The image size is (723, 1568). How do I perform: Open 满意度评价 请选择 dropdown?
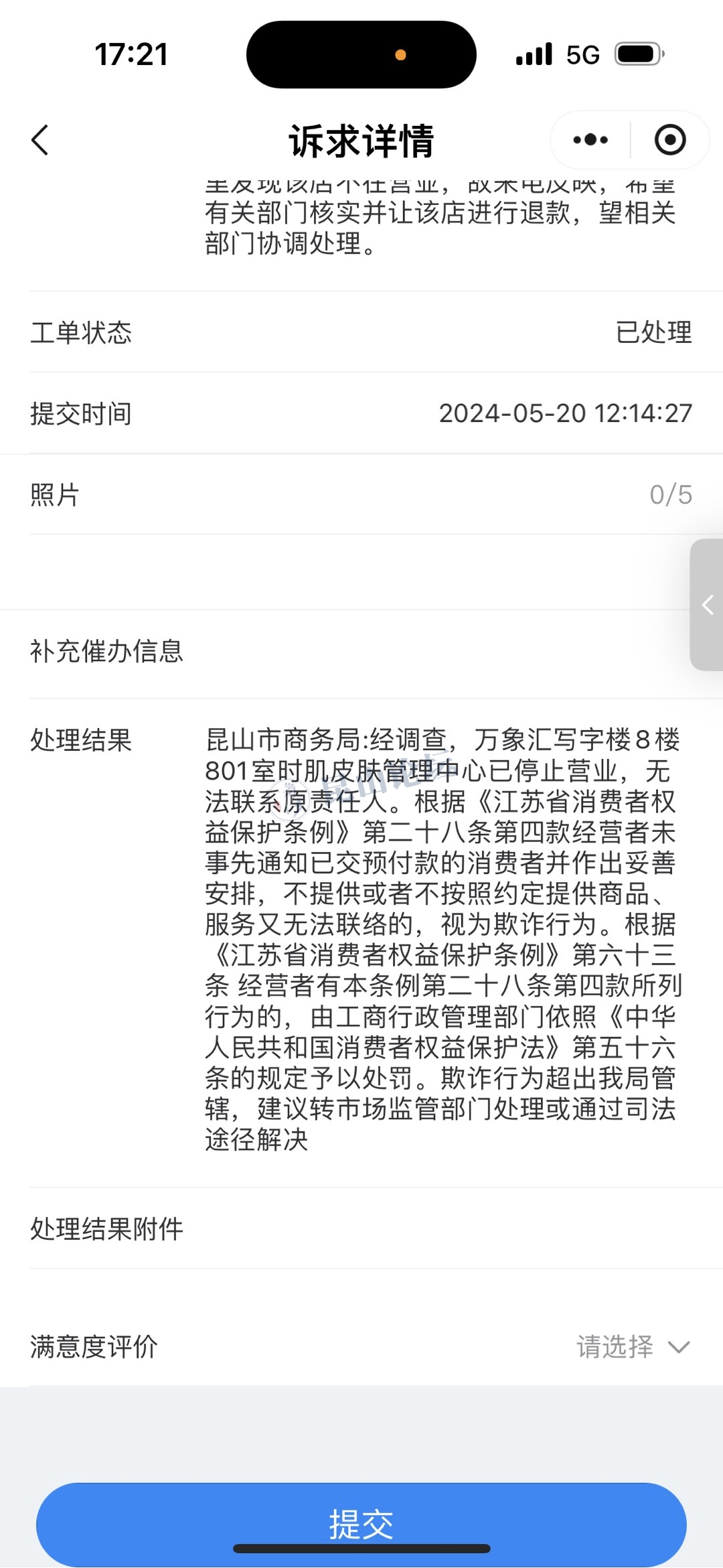[x=633, y=1346]
